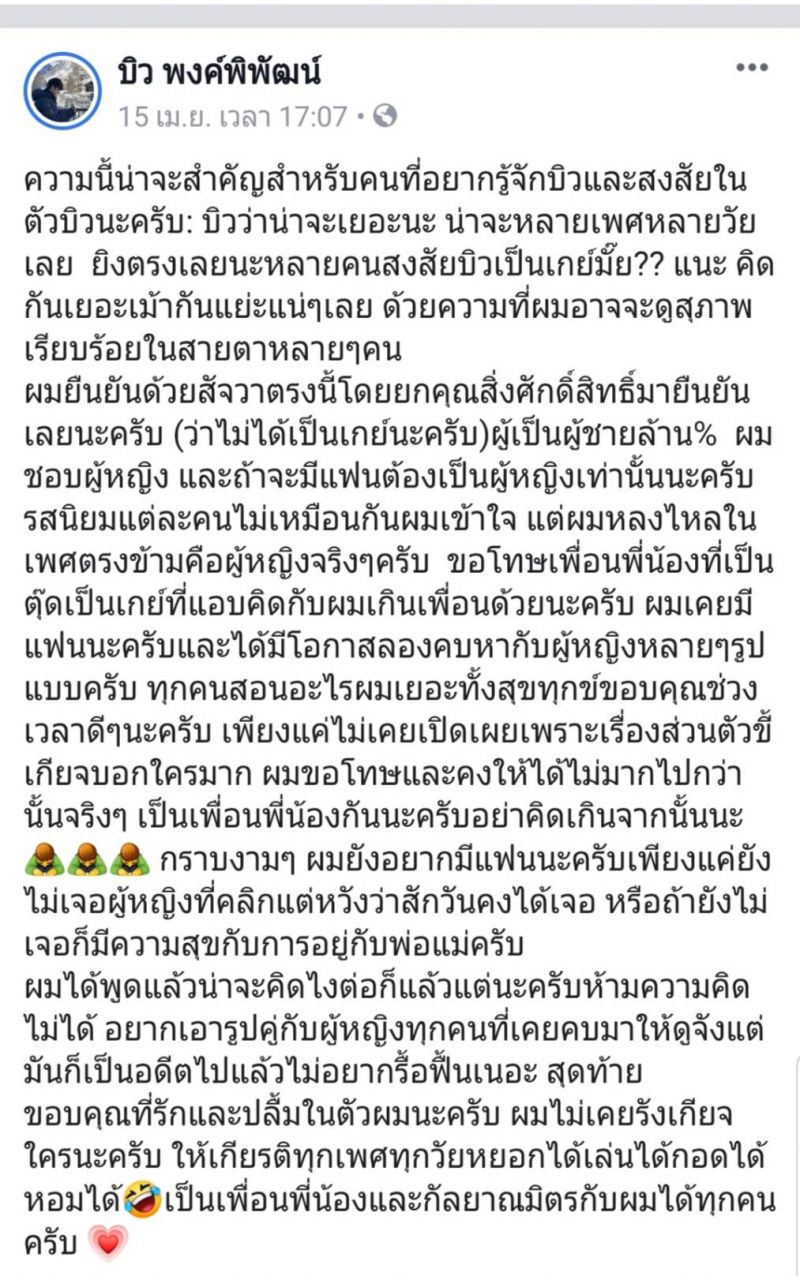The image size is (800, 1276).
Task: Open the post timestamp 15 เม.ย. 17:07
Action: [x=232, y=116]
